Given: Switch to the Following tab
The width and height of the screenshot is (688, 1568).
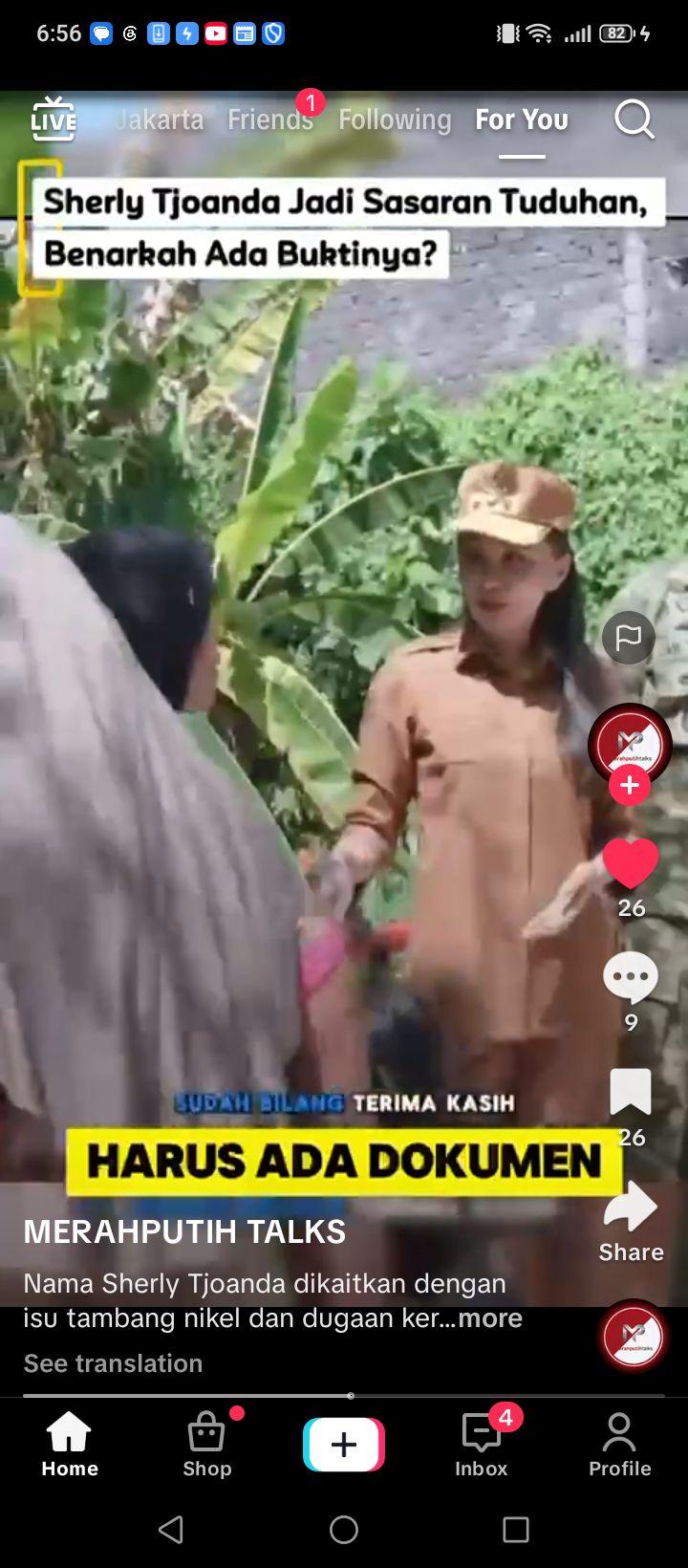Looking at the screenshot, I should (x=395, y=120).
